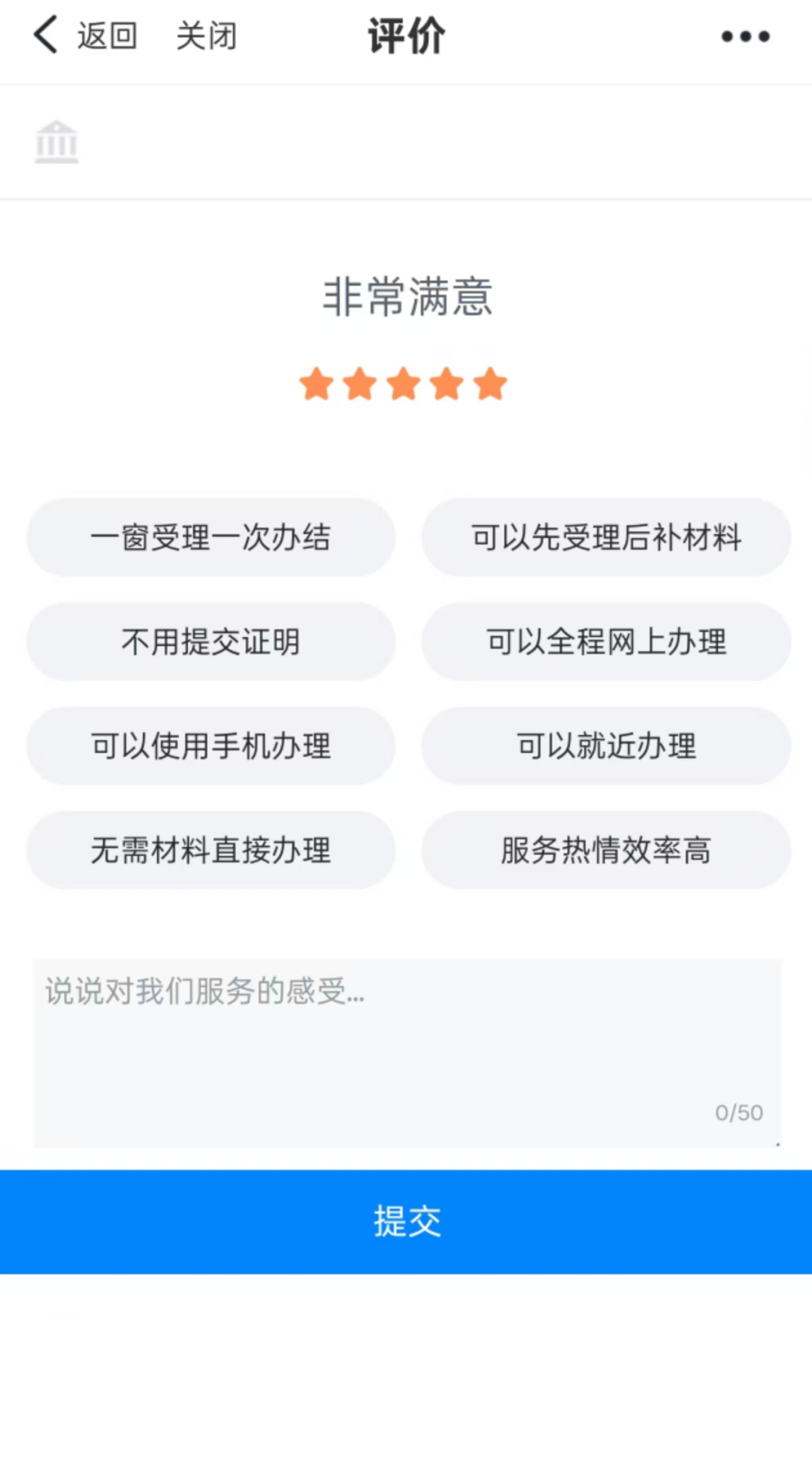Go back via 返回 arrow

83,35
